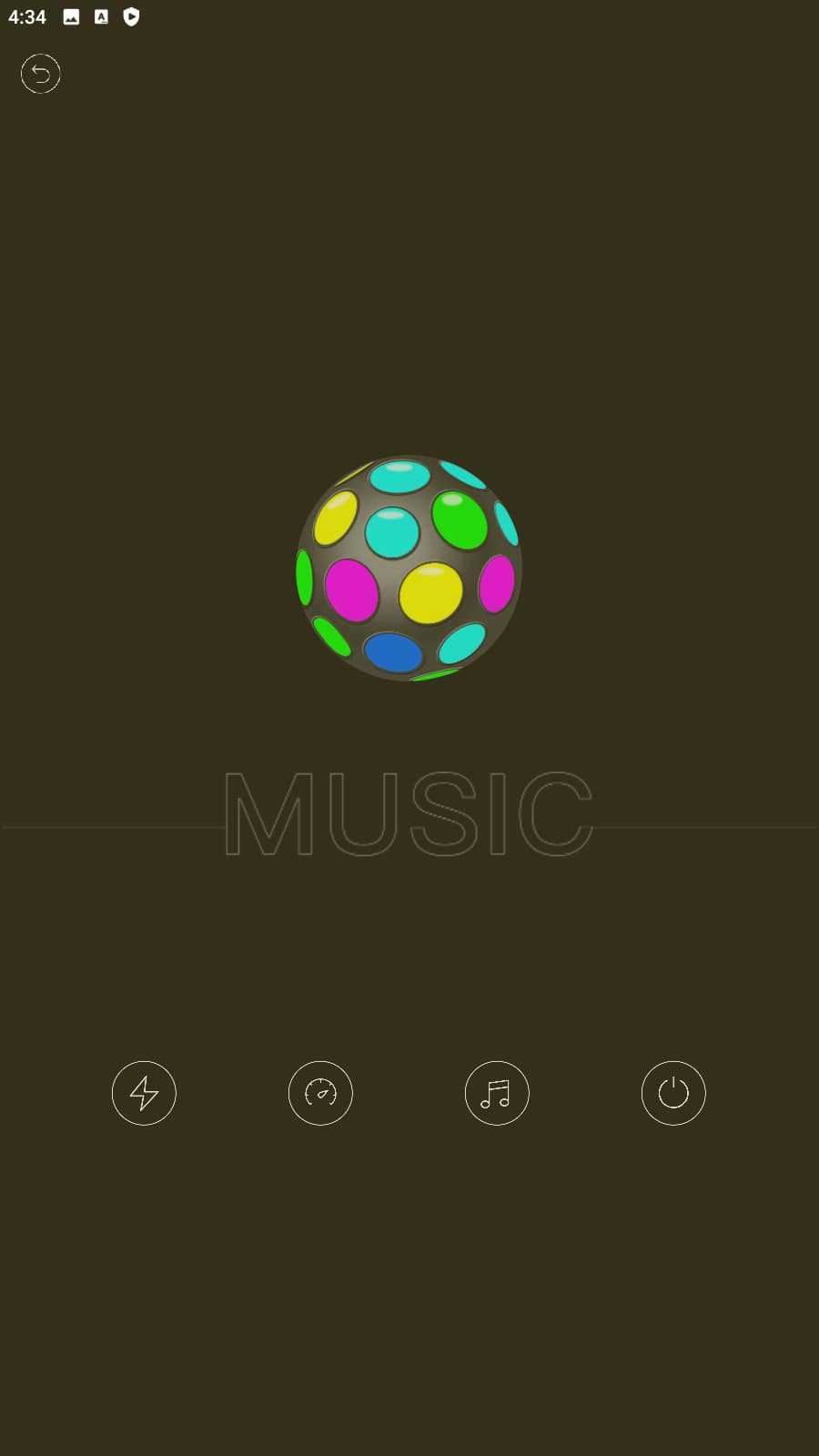Viewport: 819px width, 1456px height.
Task: Turn off with the power button
Action: click(x=673, y=1093)
